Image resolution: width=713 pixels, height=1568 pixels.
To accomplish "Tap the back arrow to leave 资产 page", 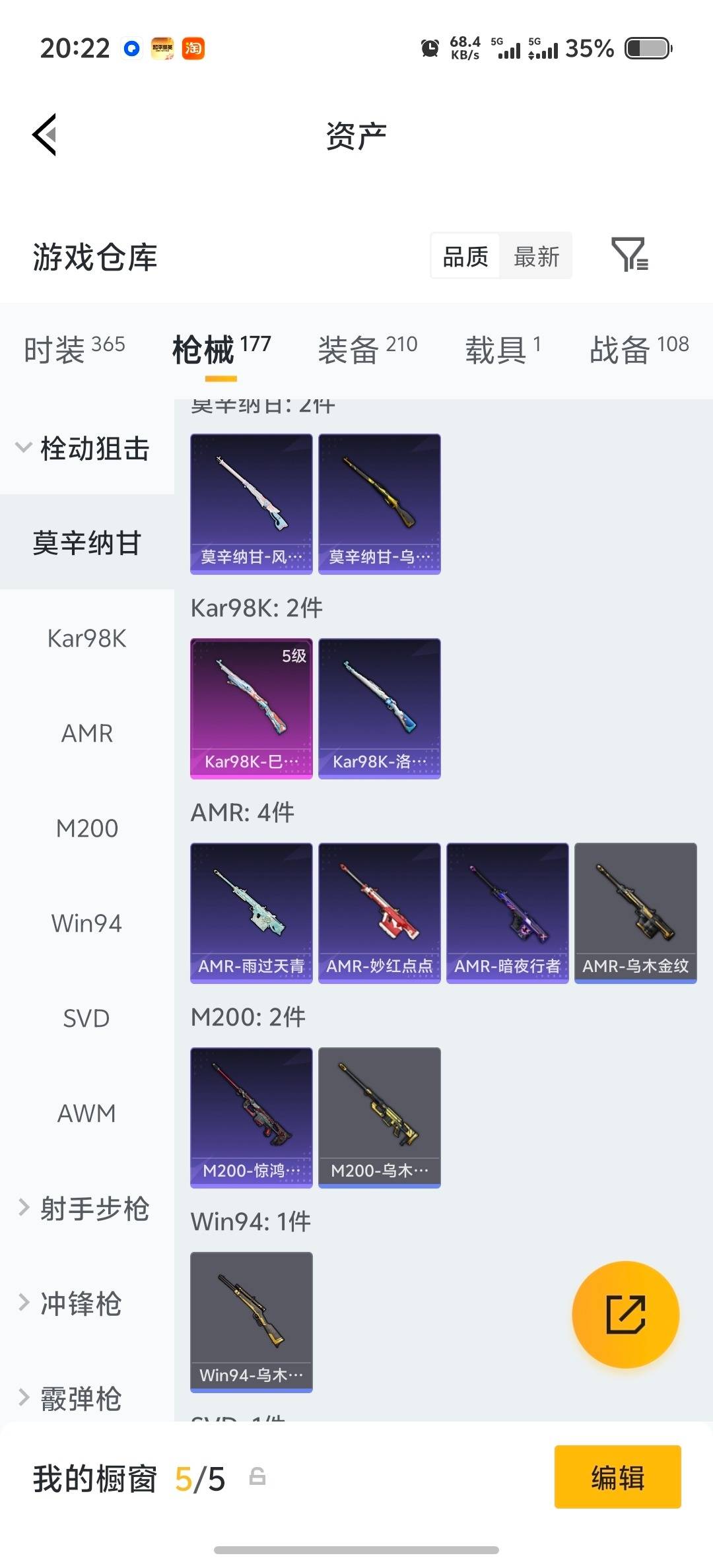I will (44, 135).
